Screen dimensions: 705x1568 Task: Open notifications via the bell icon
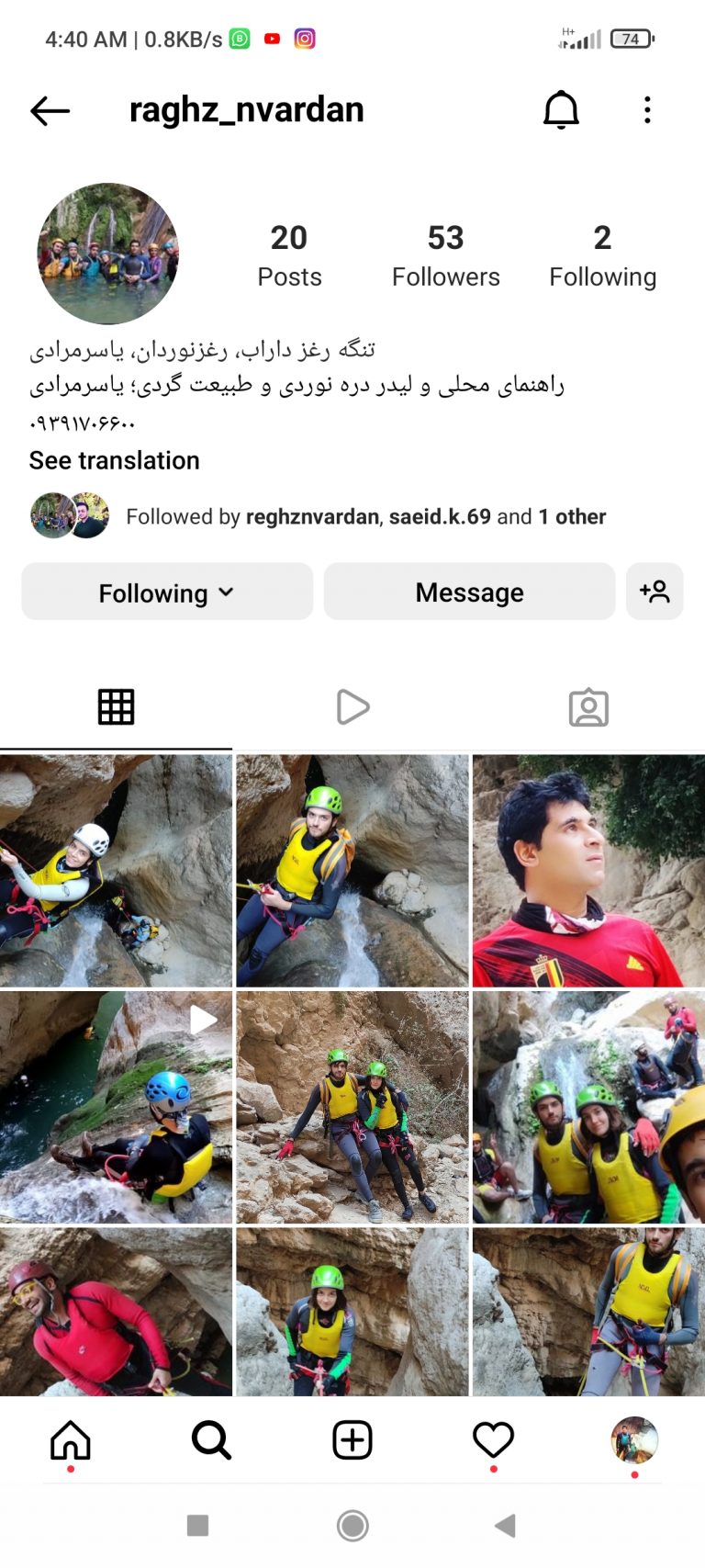pos(561,108)
